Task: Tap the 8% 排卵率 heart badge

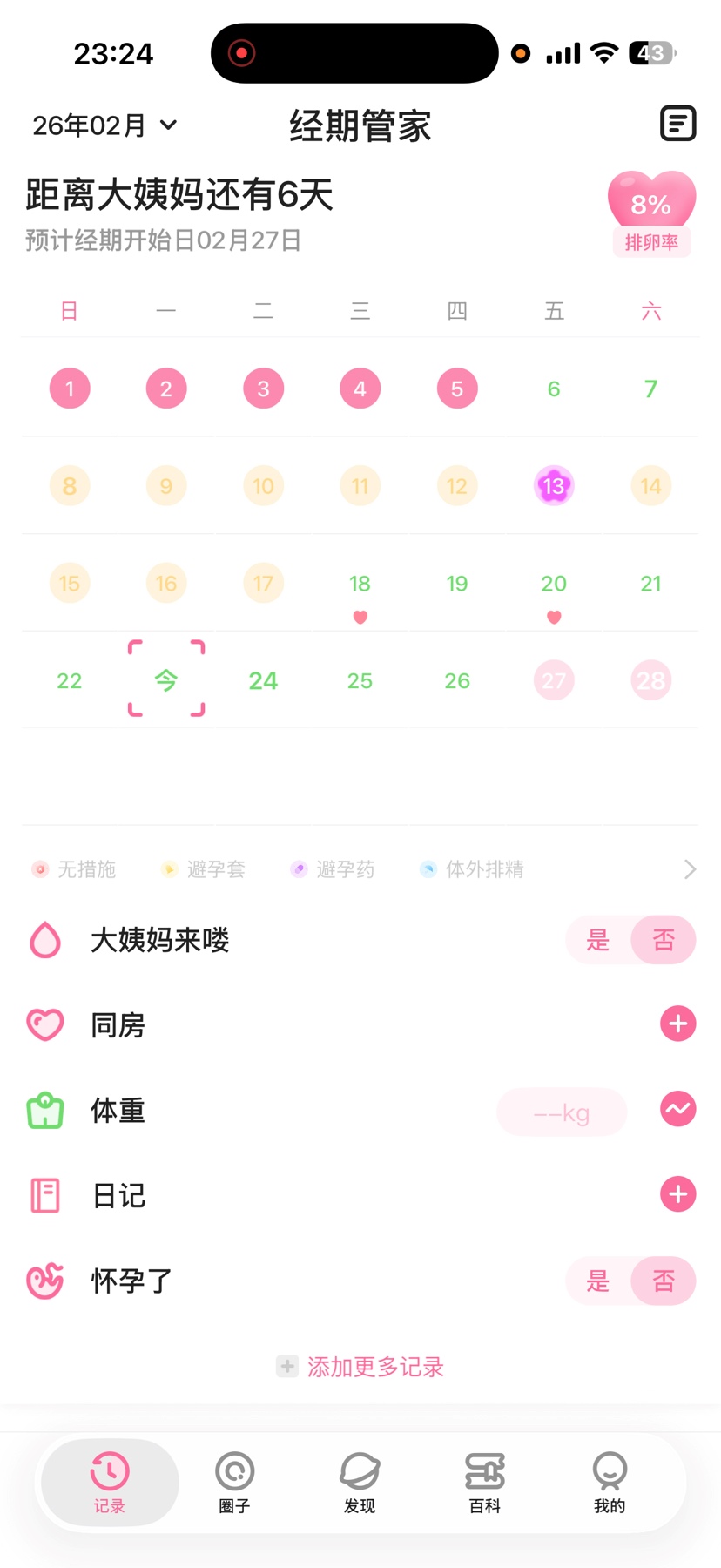Action: pyautogui.click(x=651, y=214)
